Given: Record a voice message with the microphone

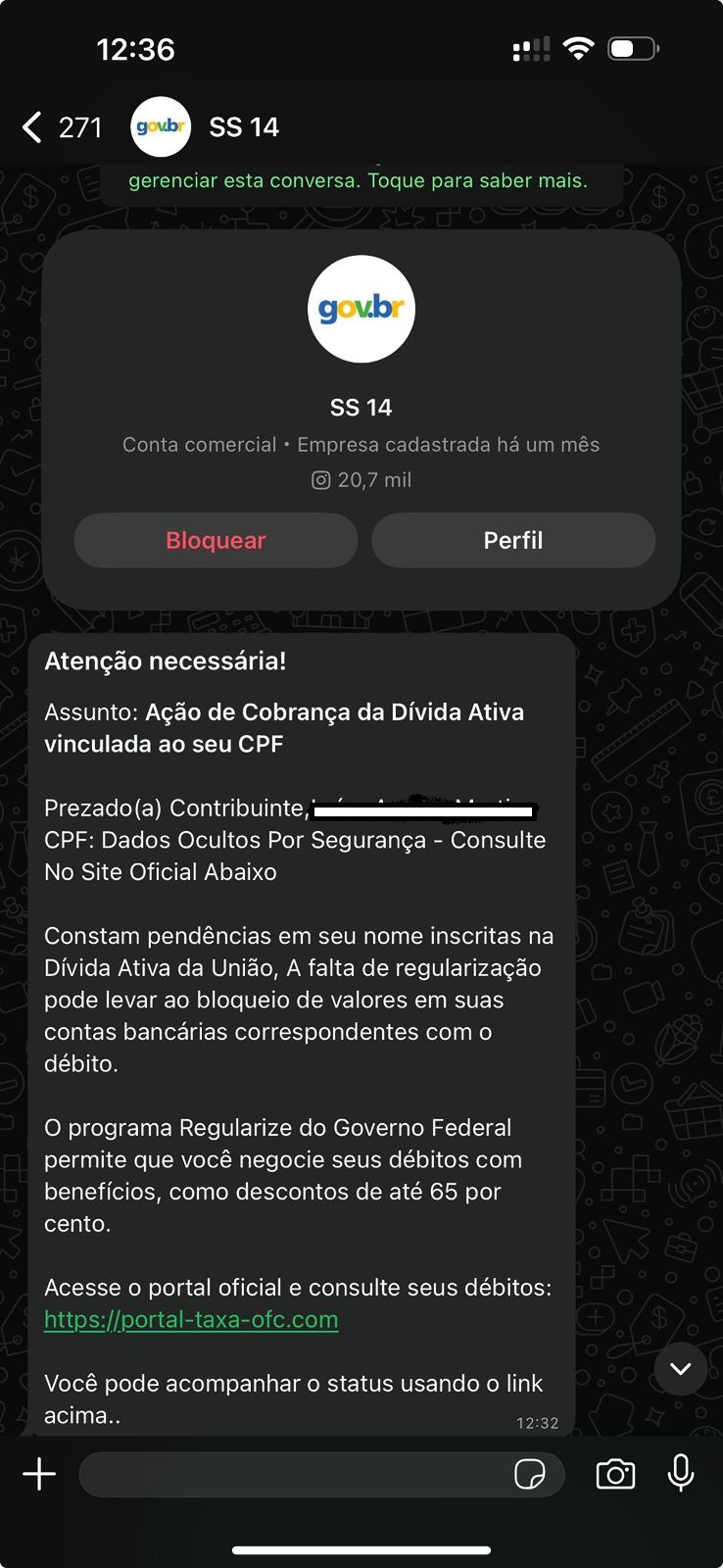Looking at the screenshot, I should 681,1473.
